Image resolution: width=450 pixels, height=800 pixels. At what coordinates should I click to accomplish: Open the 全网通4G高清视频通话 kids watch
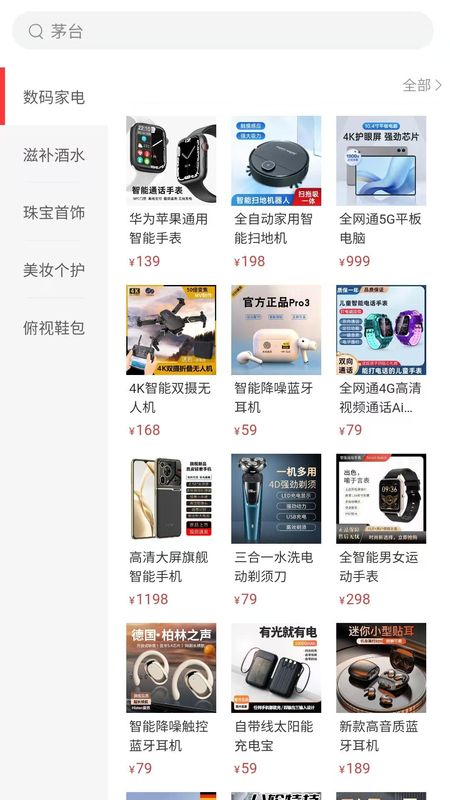381,362
